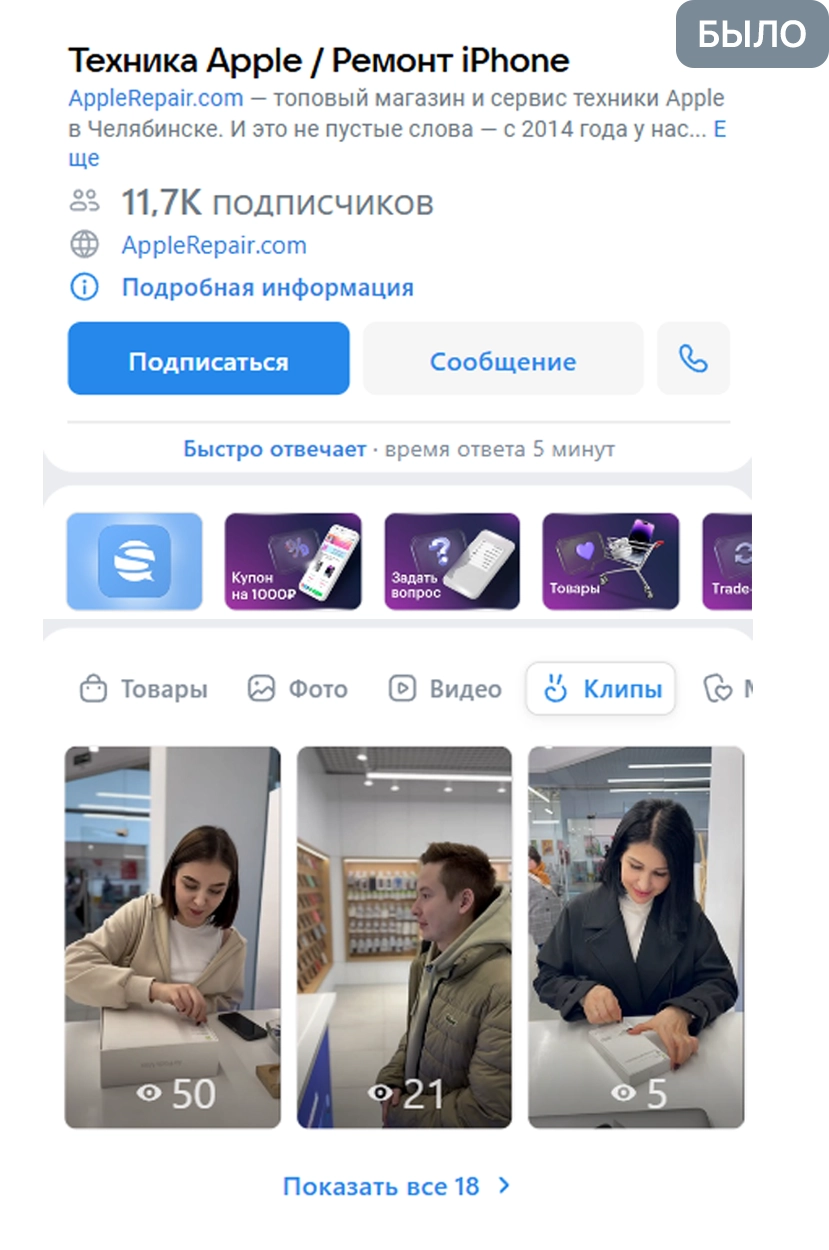Image resolution: width=829 pixels, height=1250 pixels.
Task: Play the clip with 5 views
Action: [x=636, y=936]
